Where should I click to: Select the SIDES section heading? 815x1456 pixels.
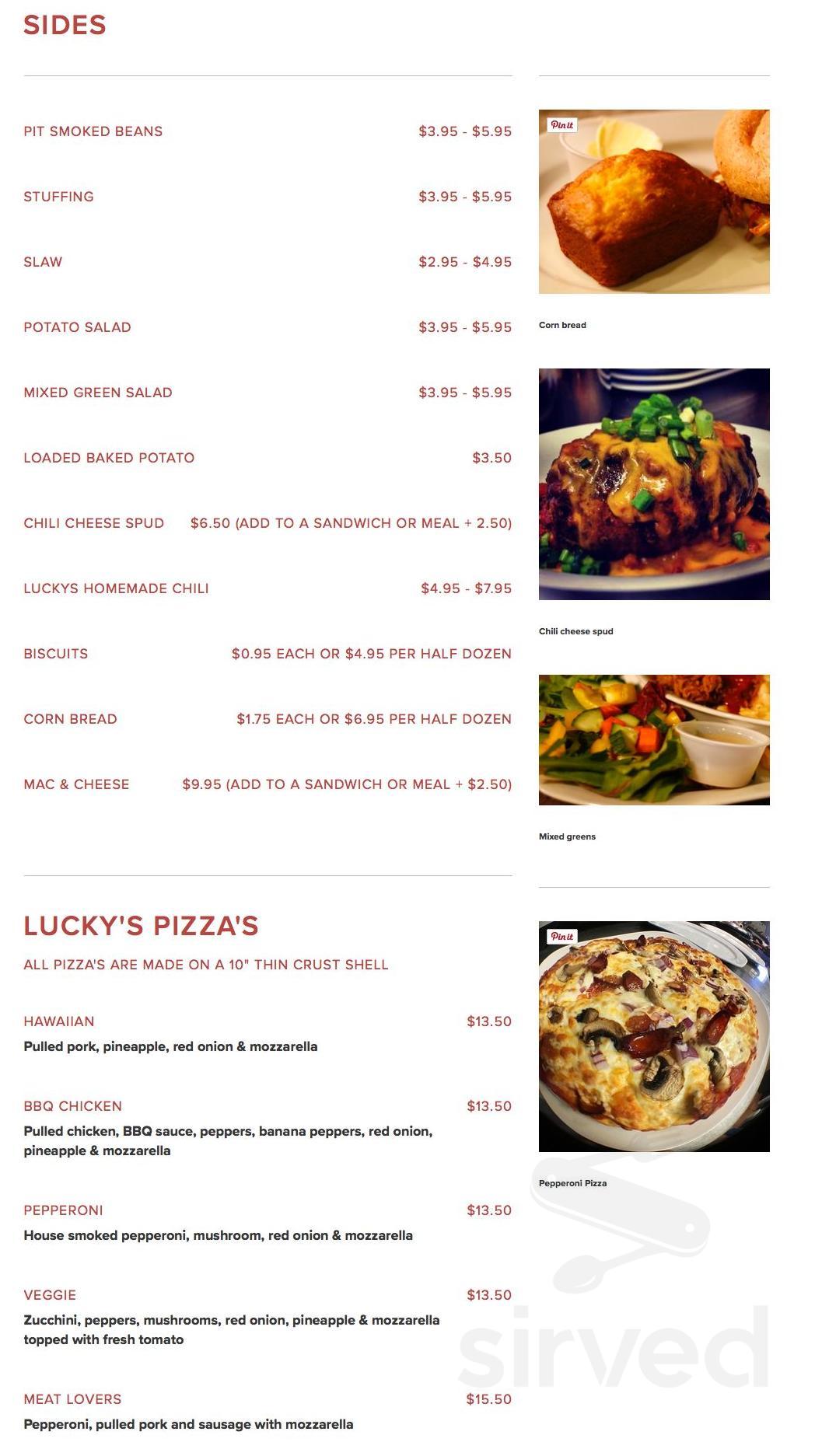(65, 25)
